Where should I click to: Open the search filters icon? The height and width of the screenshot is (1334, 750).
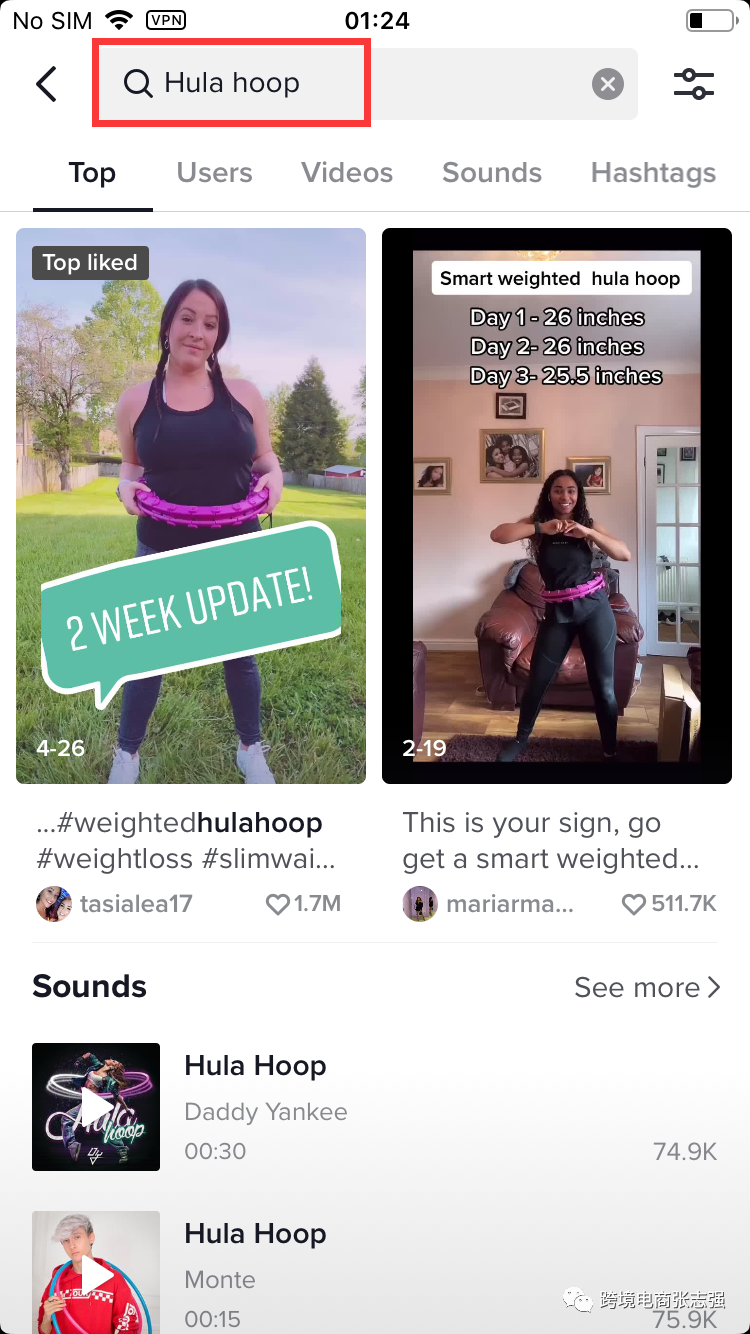click(x=694, y=84)
